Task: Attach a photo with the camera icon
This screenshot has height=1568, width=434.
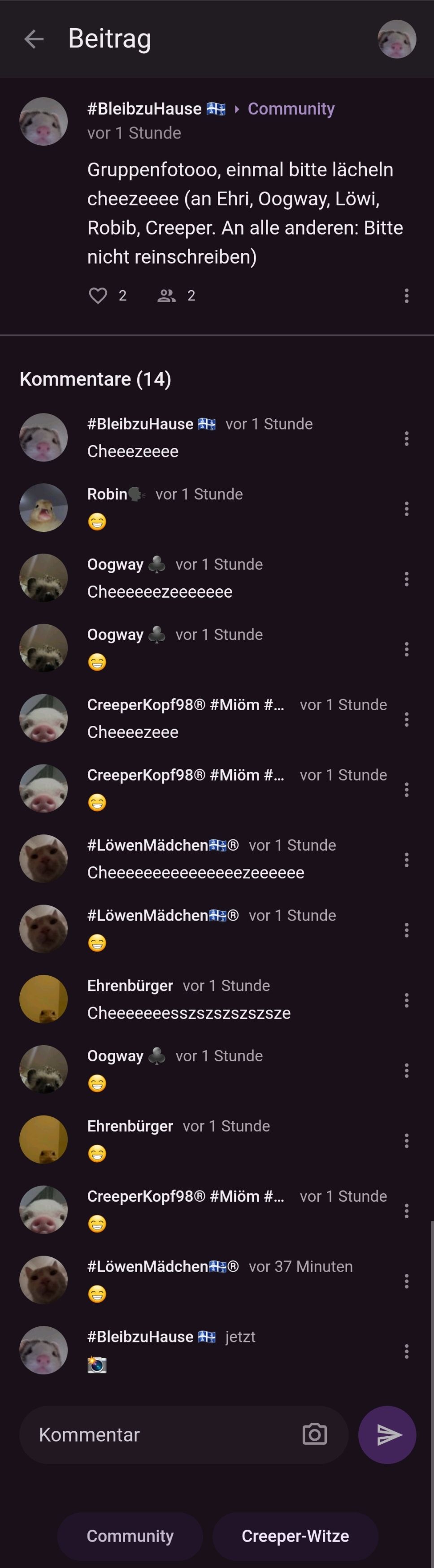Action: click(314, 1435)
